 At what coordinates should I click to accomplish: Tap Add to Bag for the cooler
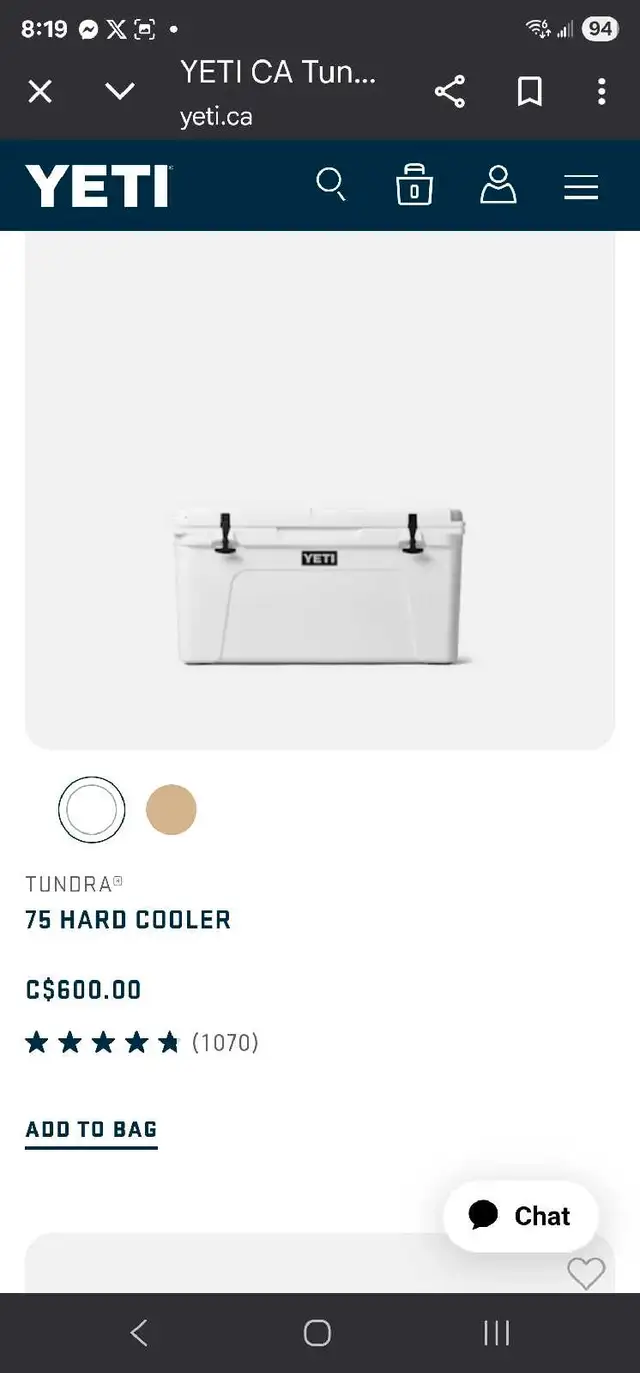(91, 1130)
